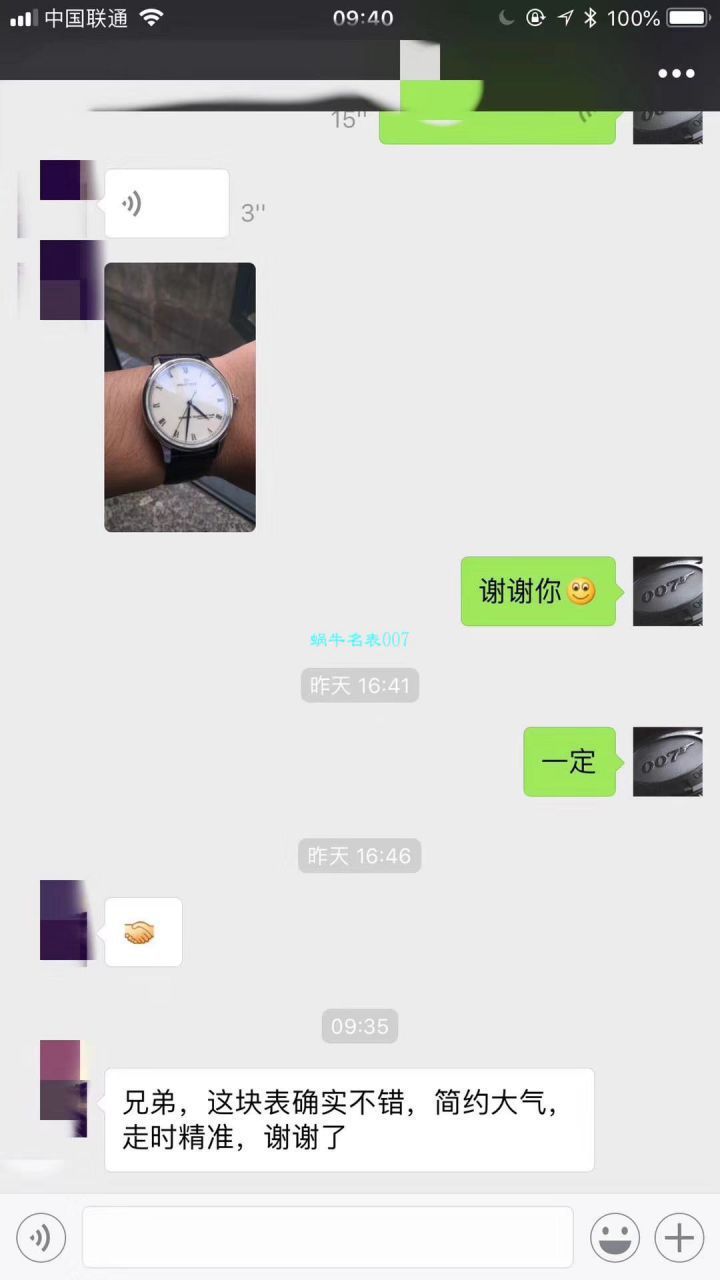Open the plus attachments menu
Screen dimensions: 720x1280
click(679, 1238)
